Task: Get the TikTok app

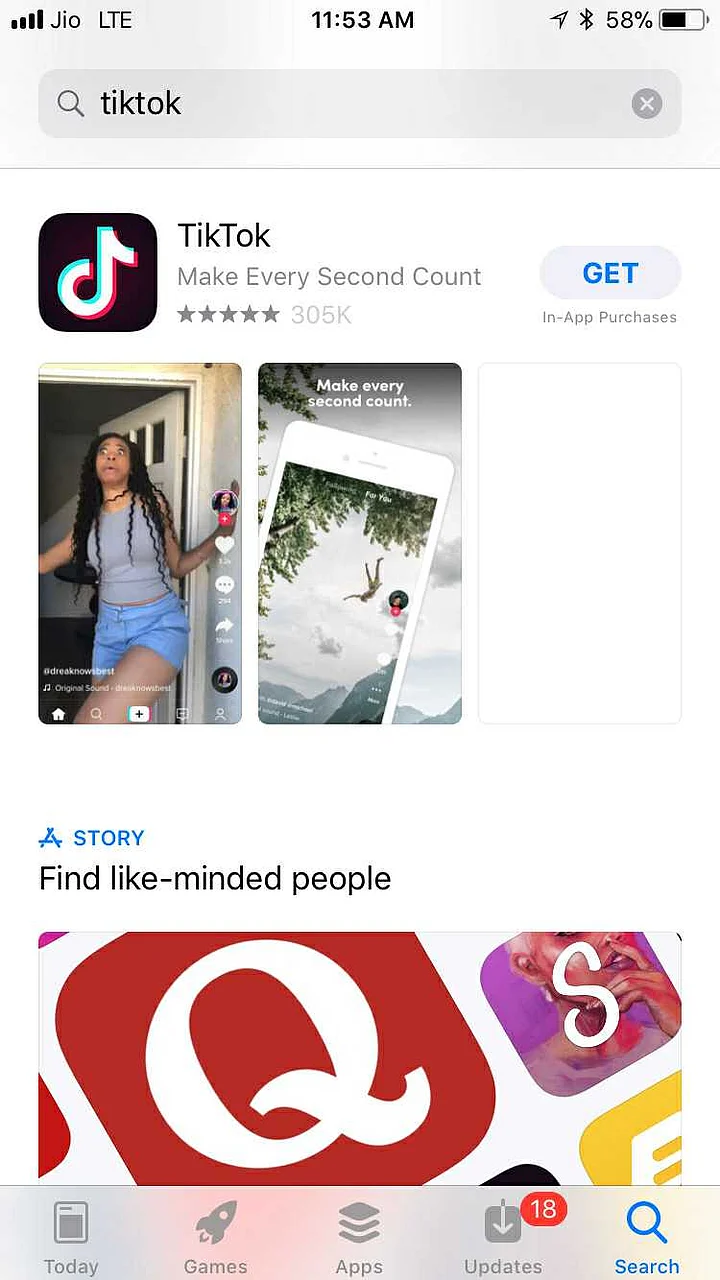Action: point(610,273)
